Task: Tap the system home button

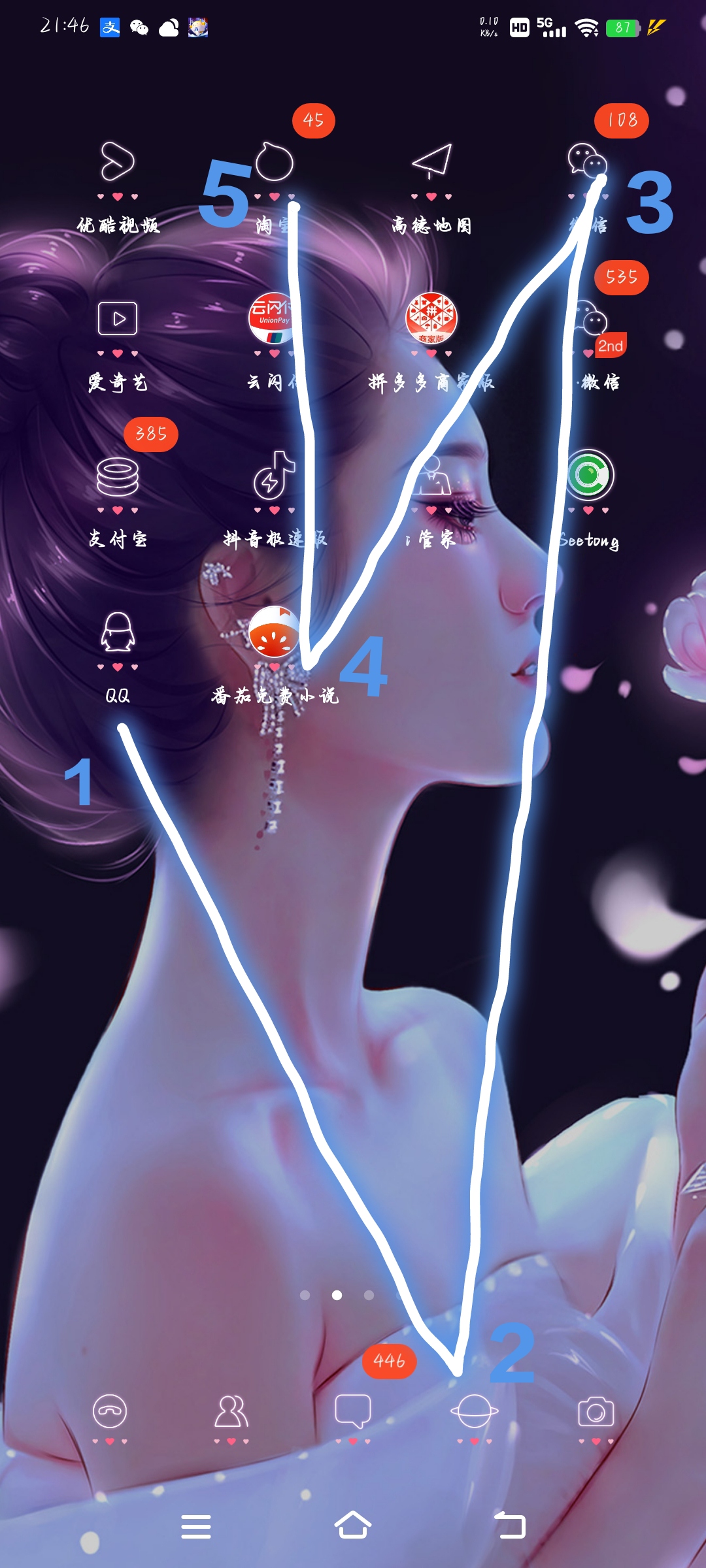Action: coord(353,1526)
